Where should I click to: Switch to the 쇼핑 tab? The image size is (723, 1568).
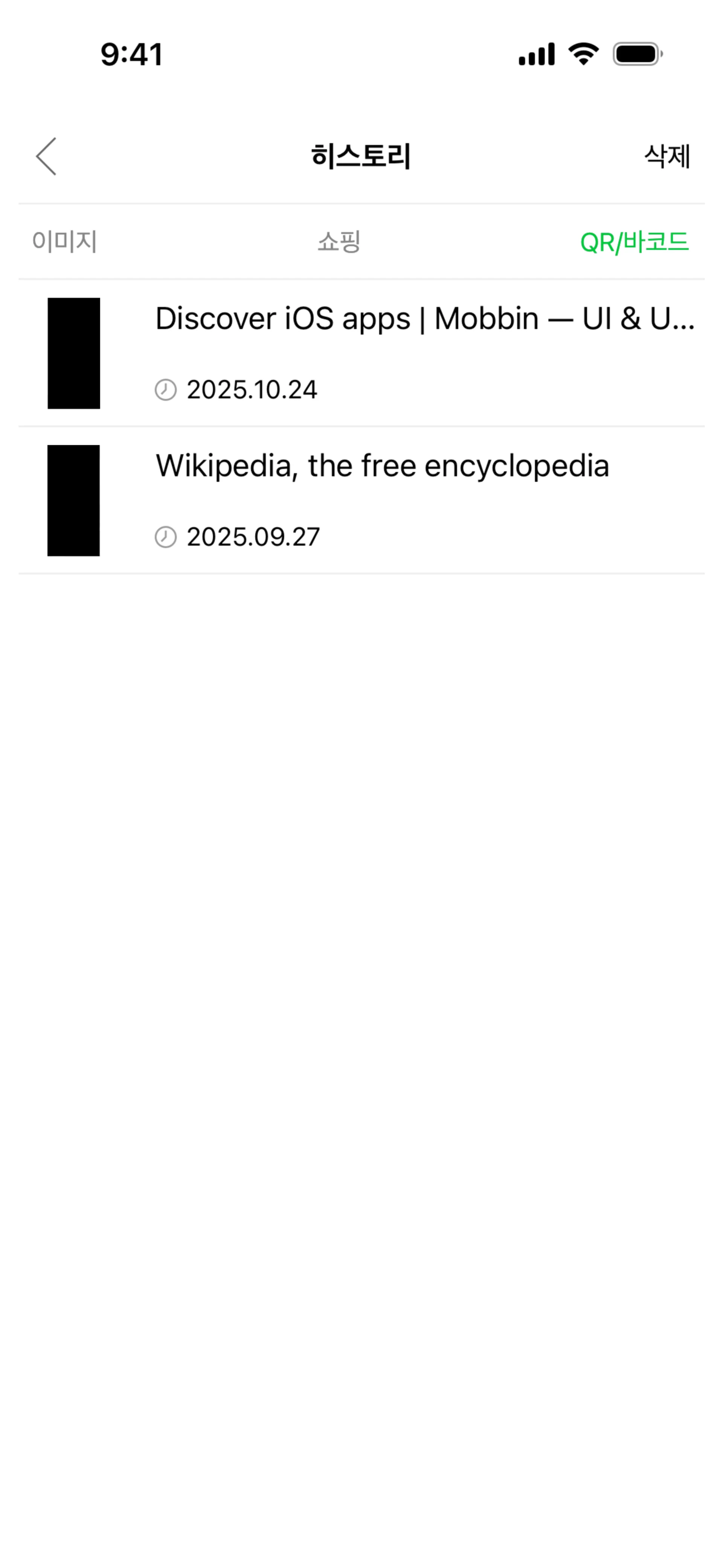pos(339,241)
